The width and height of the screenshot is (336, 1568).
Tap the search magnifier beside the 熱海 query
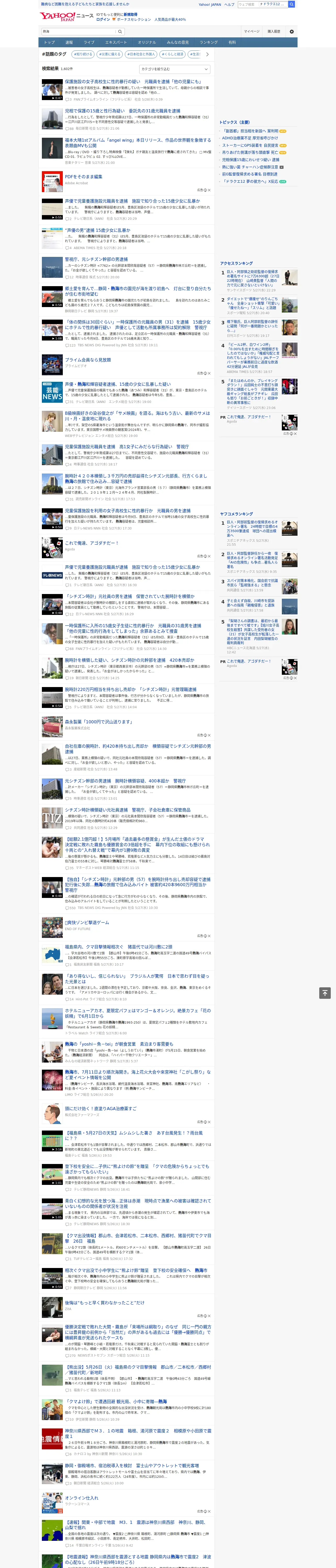click(120, 32)
